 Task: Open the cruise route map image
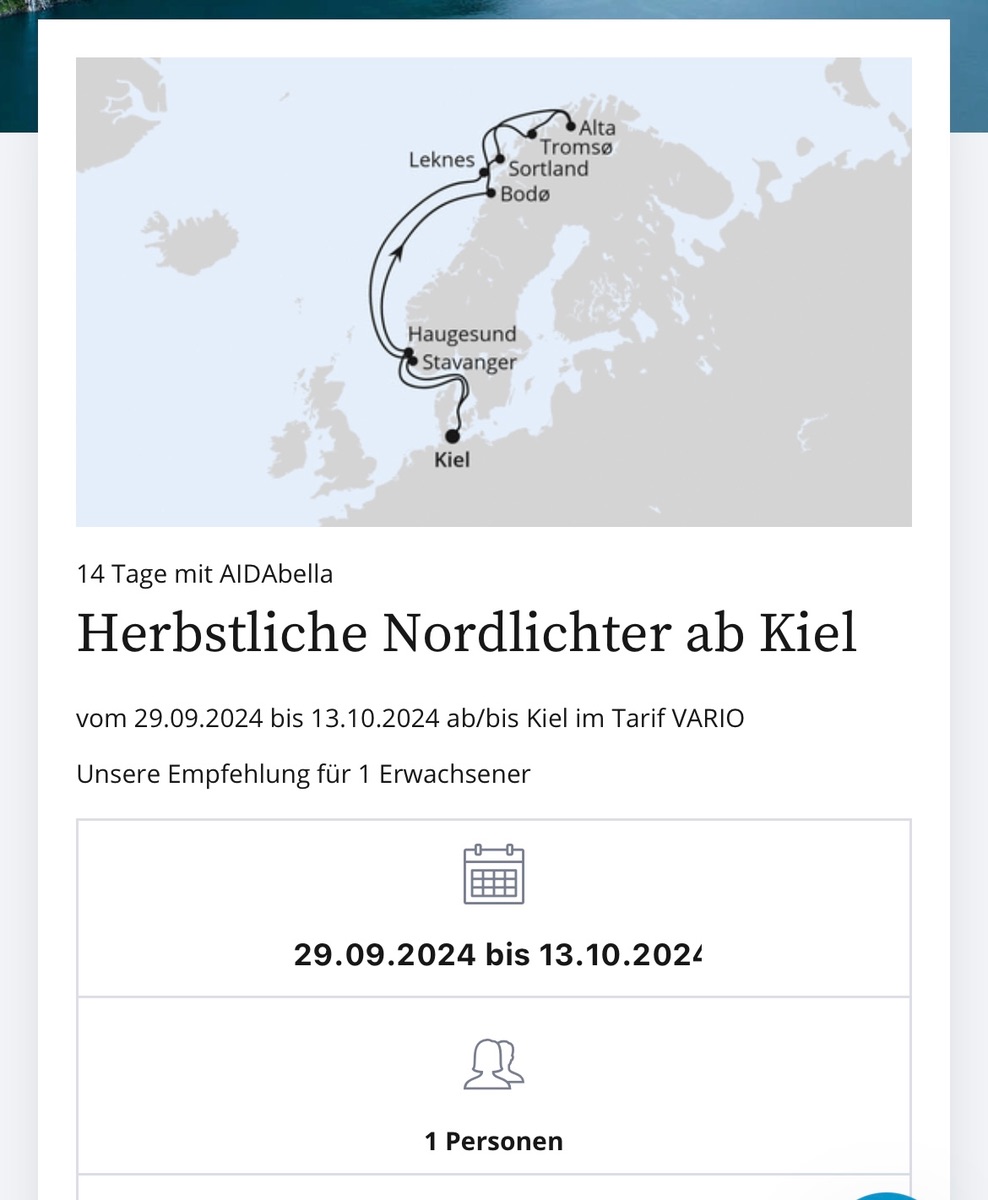tap(494, 292)
